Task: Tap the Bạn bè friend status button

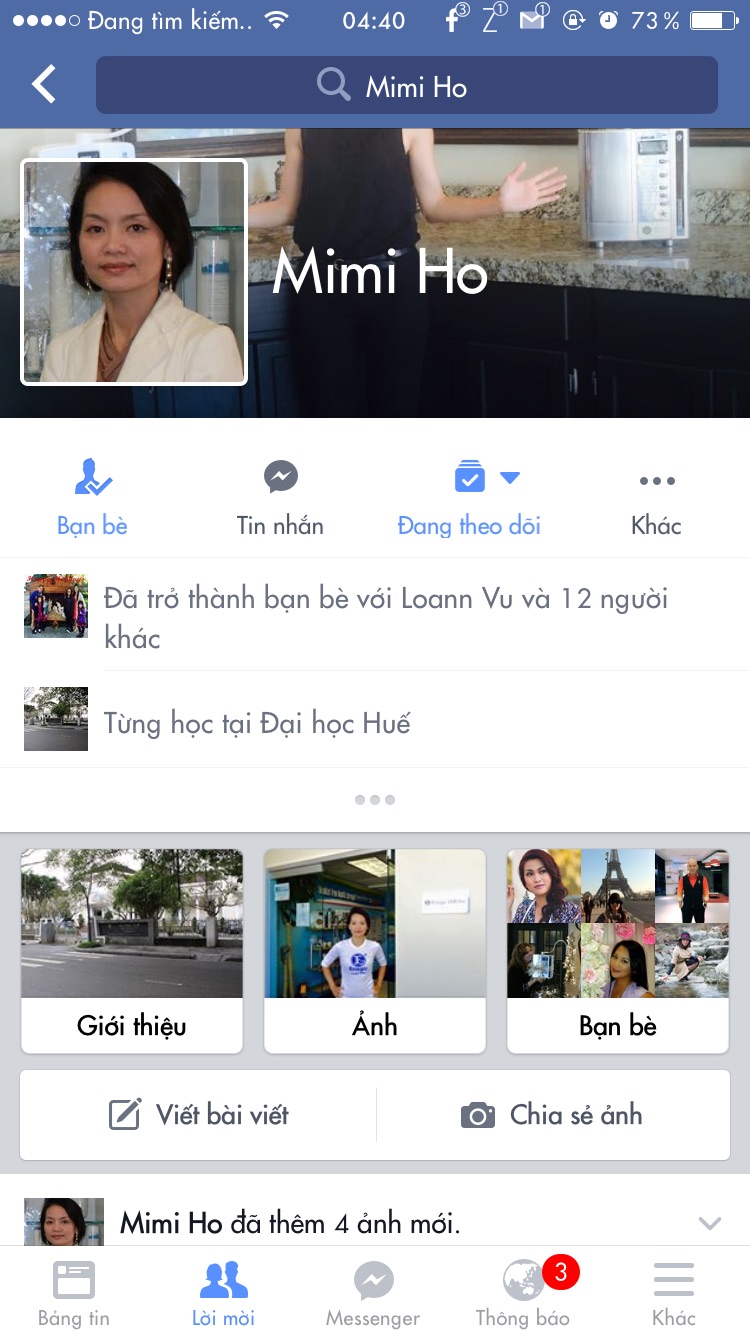Action: (x=93, y=497)
